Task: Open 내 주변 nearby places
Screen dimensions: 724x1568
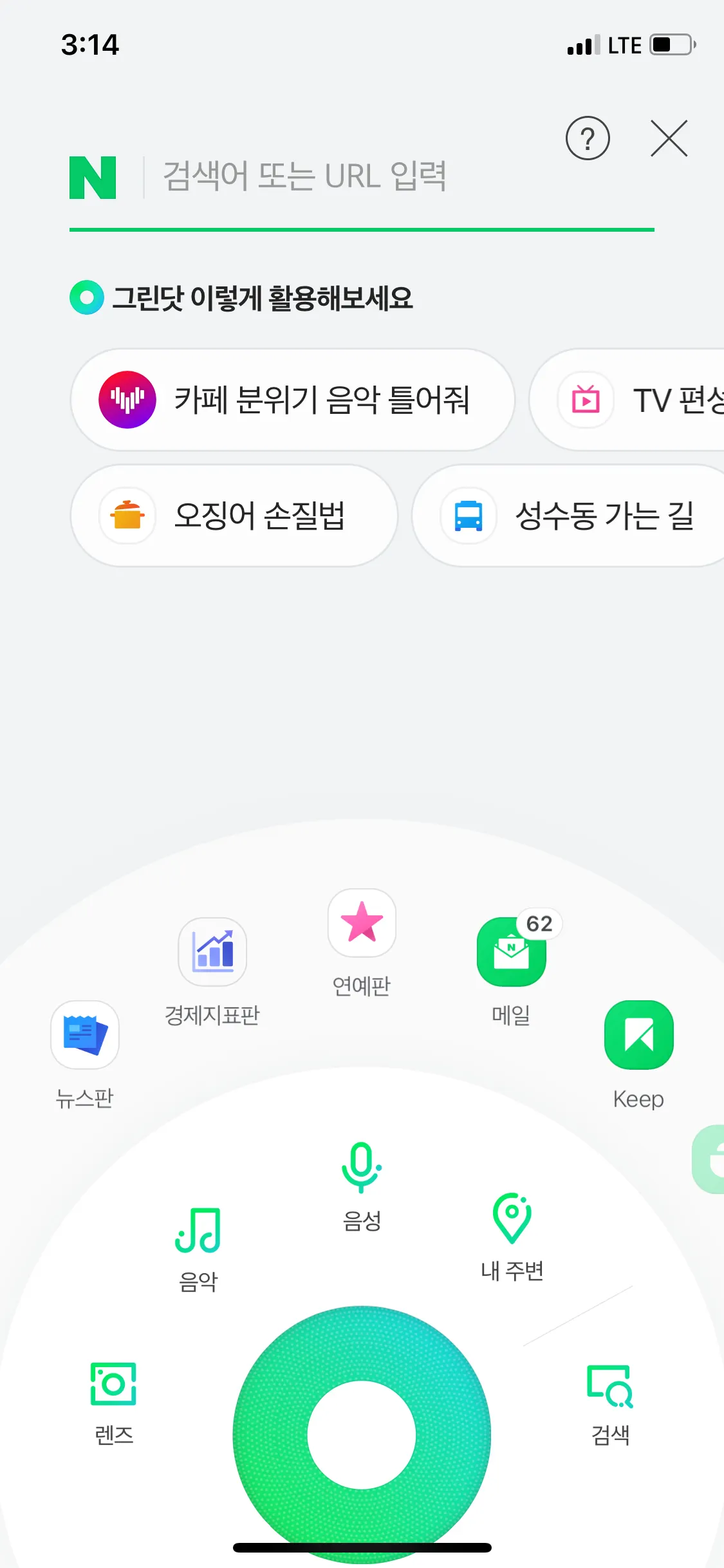Action: pos(512,1218)
